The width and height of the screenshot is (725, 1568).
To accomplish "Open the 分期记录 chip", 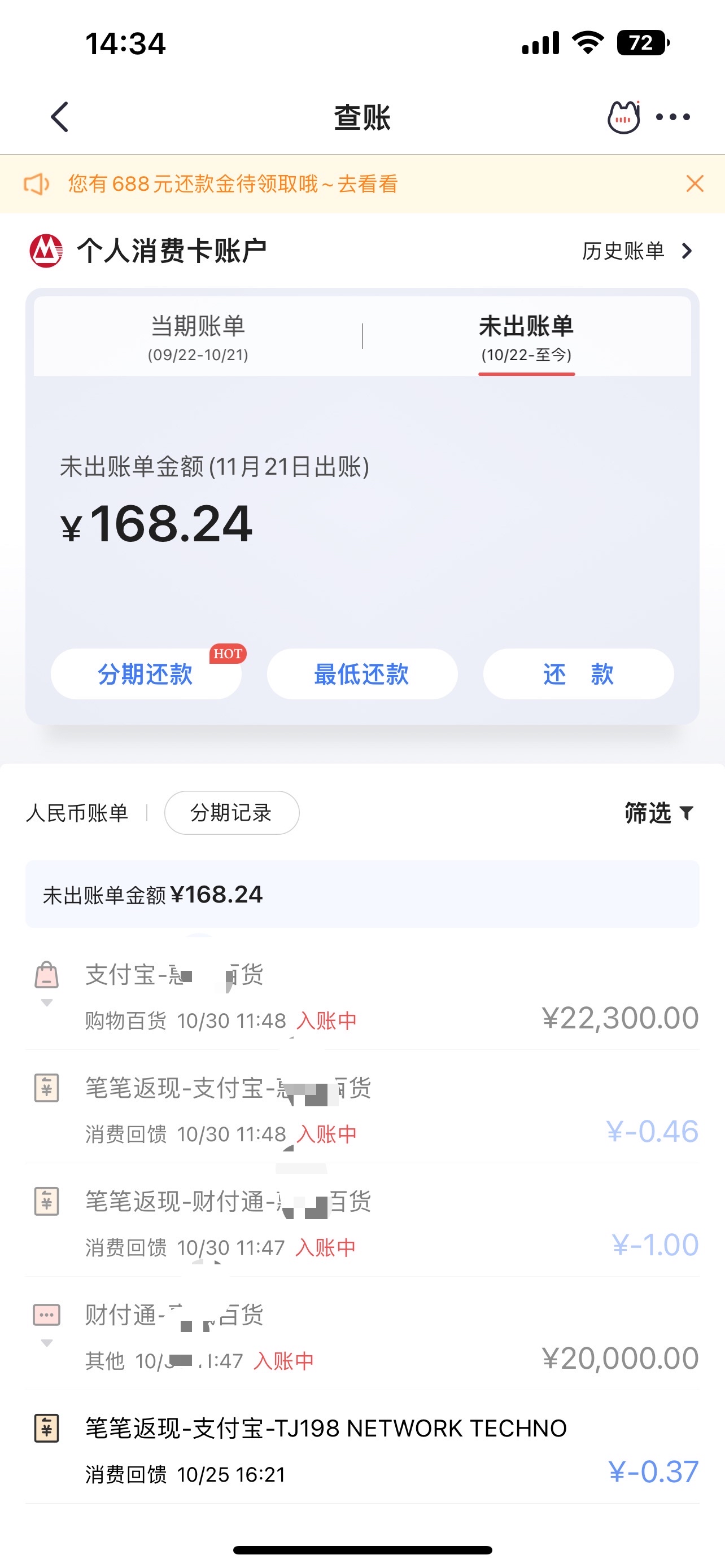I will (232, 813).
